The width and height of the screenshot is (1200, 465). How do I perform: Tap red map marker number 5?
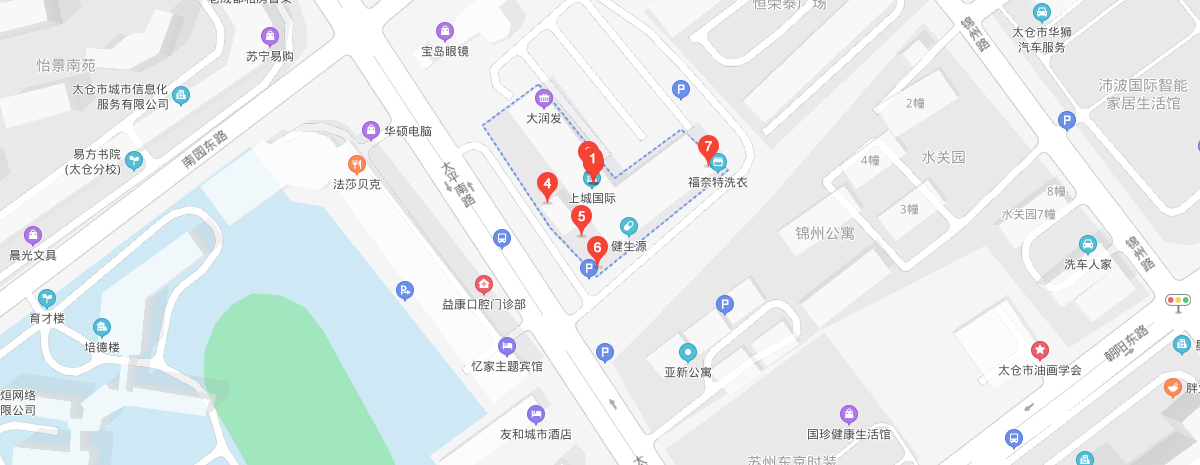pos(580,216)
